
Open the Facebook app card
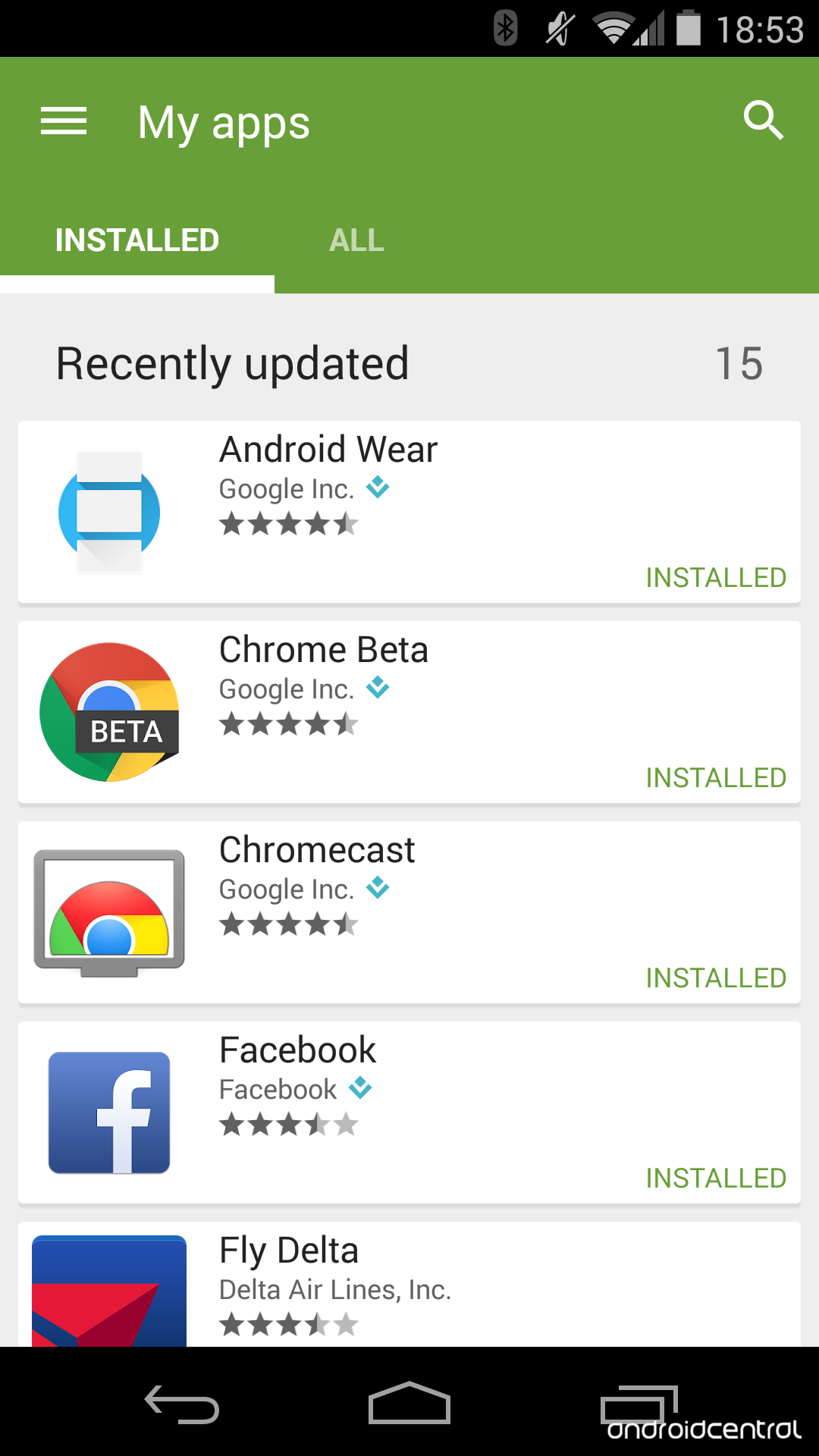pyautogui.click(x=409, y=1112)
